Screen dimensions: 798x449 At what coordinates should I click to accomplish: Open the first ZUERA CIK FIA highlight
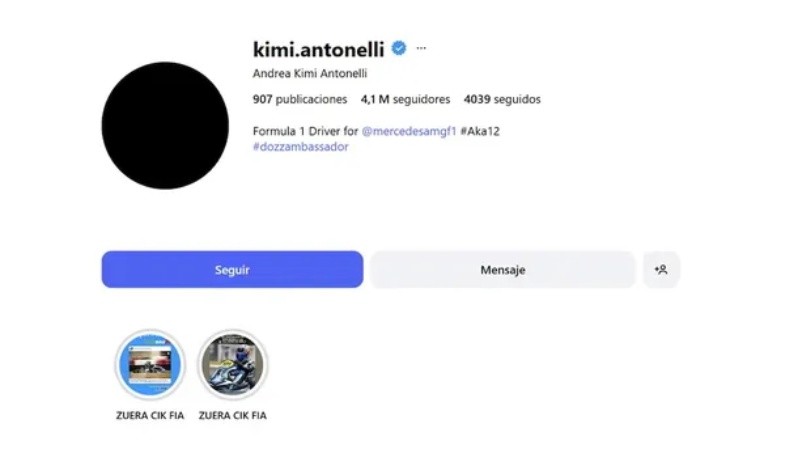[149, 364]
